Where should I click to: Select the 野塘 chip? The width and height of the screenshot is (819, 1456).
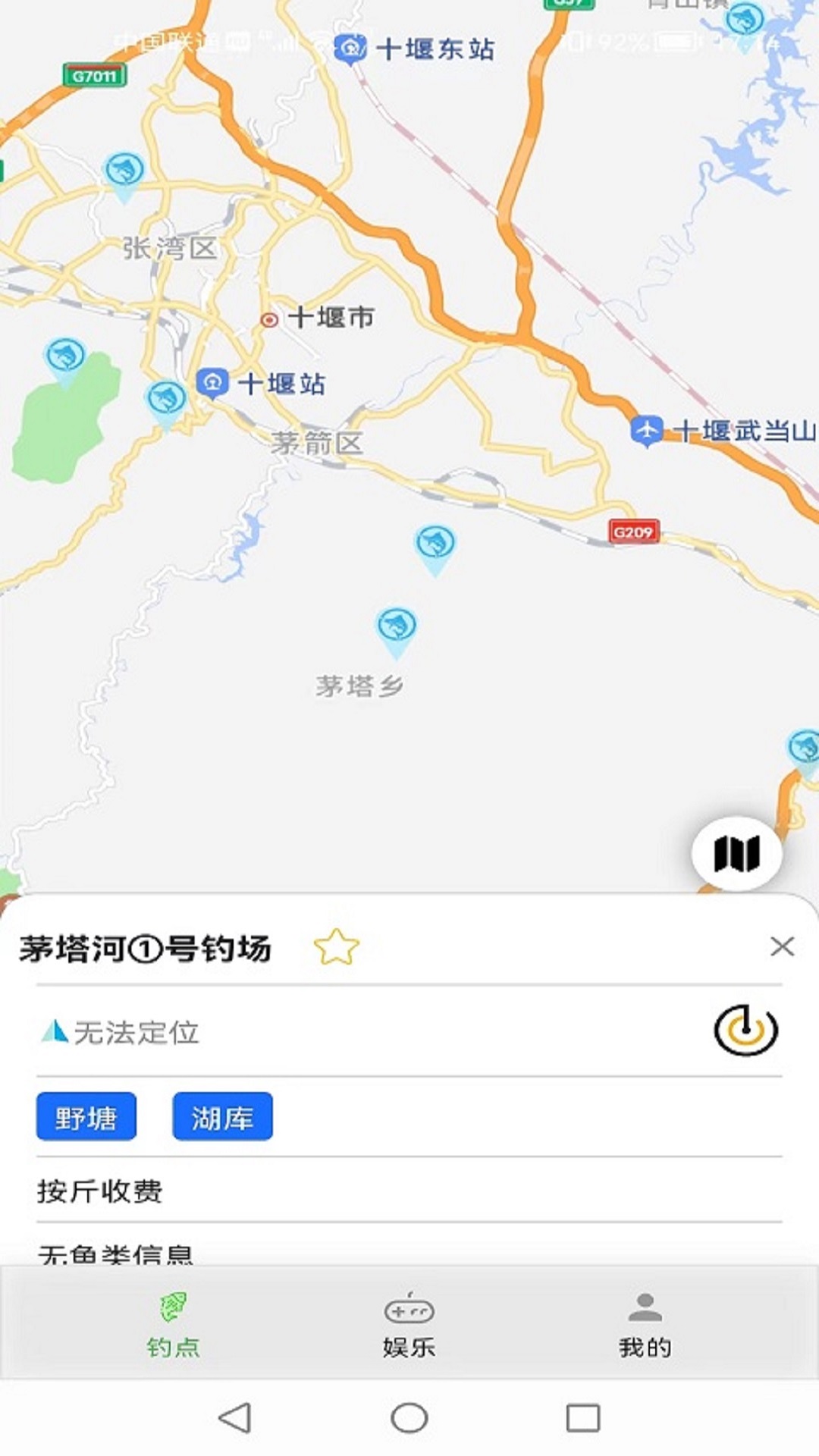(x=86, y=1116)
